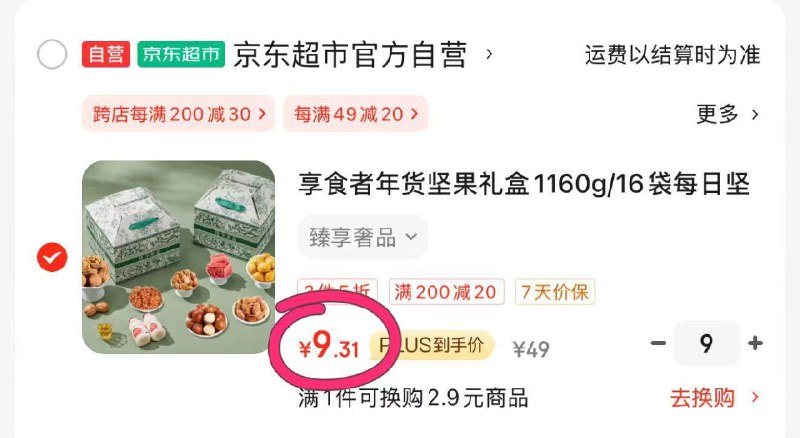Open the 臻享奢品 variant dropdown
This screenshot has width=800, height=438.
[x=362, y=237]
